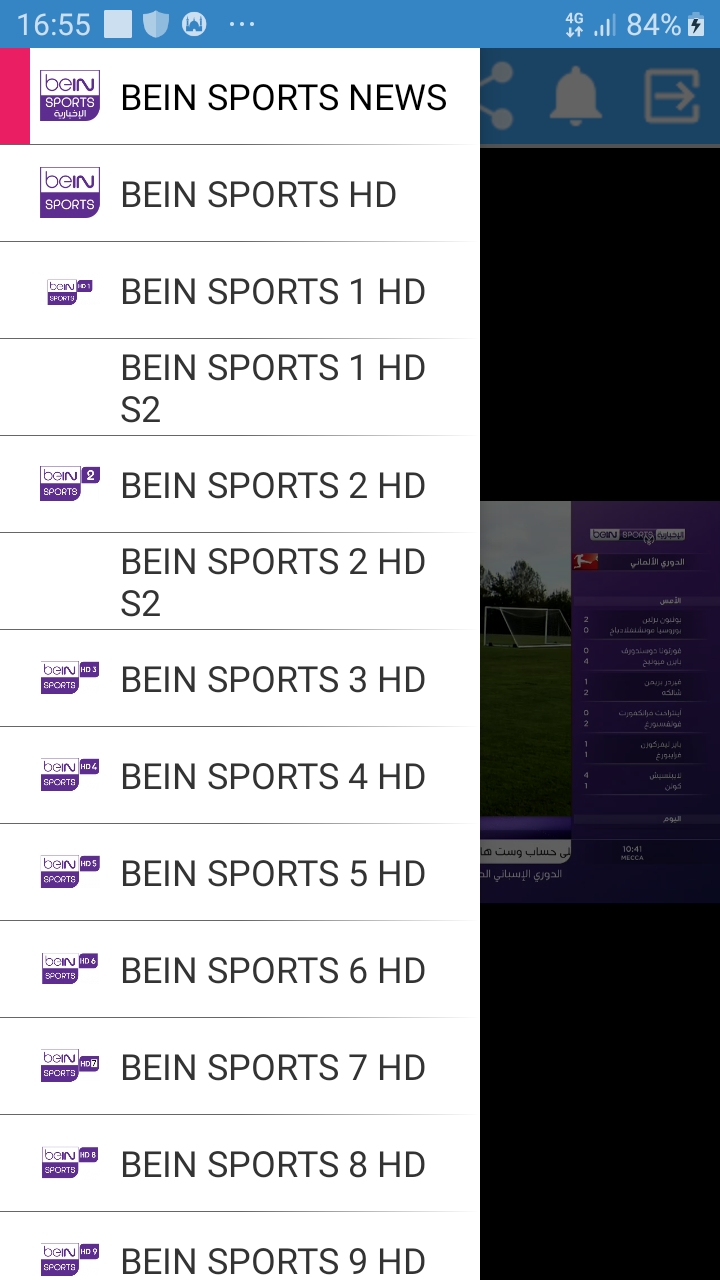Tap the exit icon in toolbar
The height and width of the screenshot is (1280, 720).
click(x=671, y=96)
